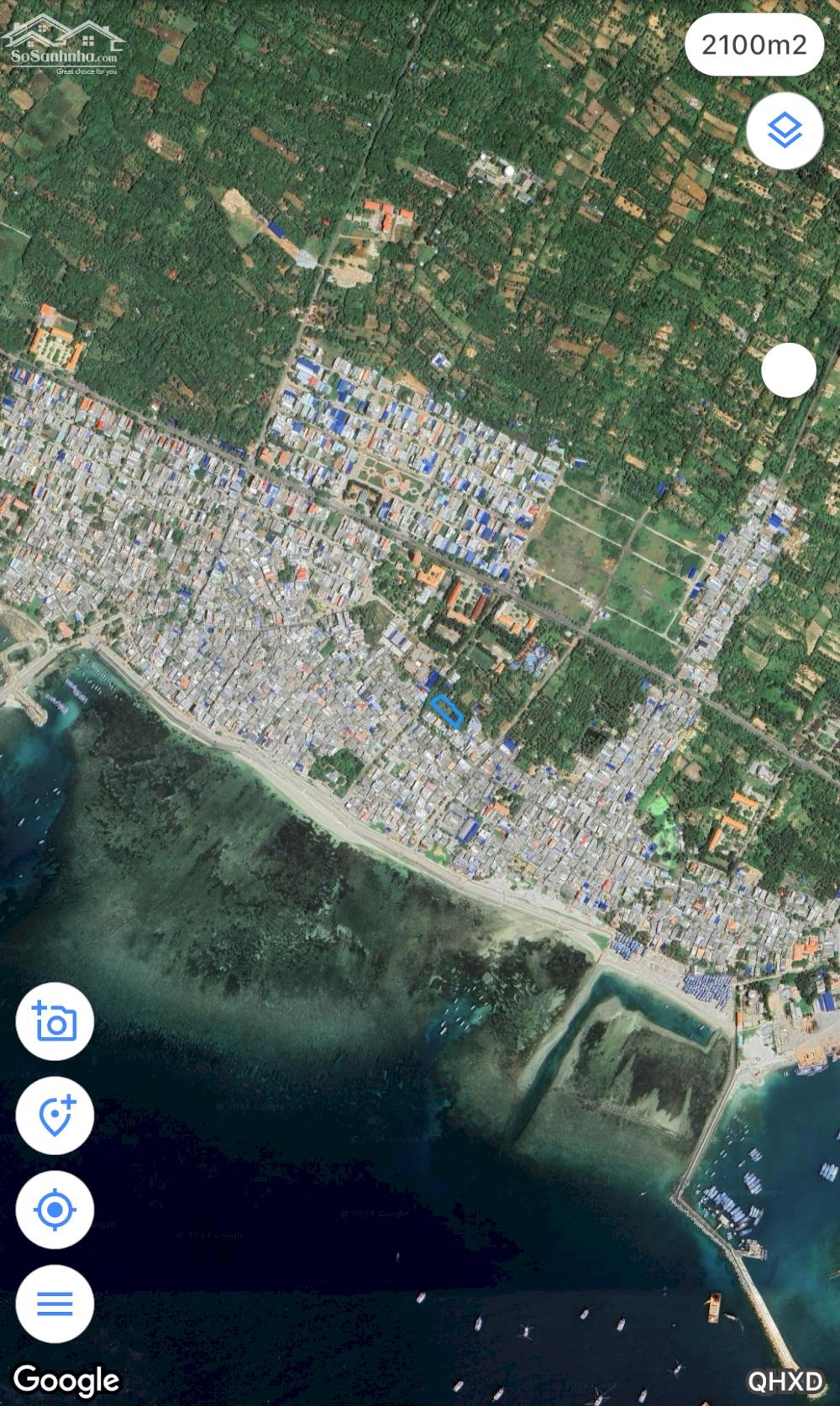Add a new location pin
Viewport: 840px width, 1406px height.
(55, 1115)
